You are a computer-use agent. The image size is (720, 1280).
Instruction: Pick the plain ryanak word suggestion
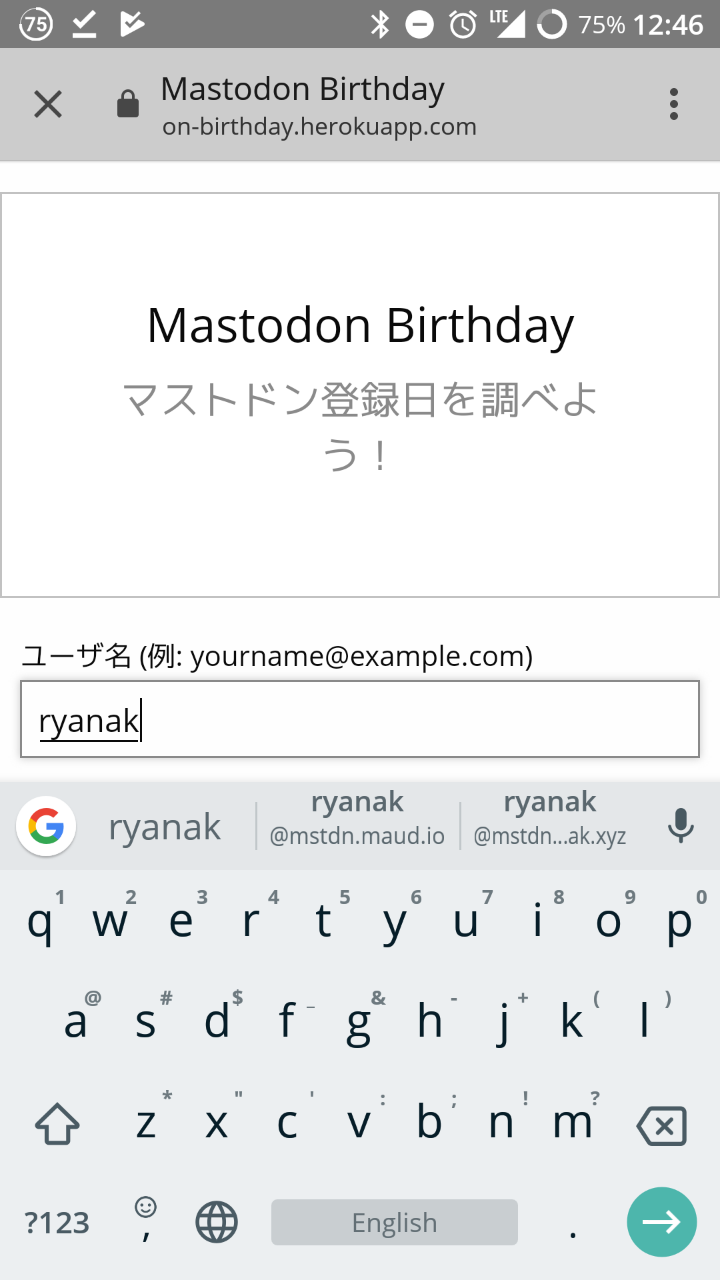[x=165, y=827]
